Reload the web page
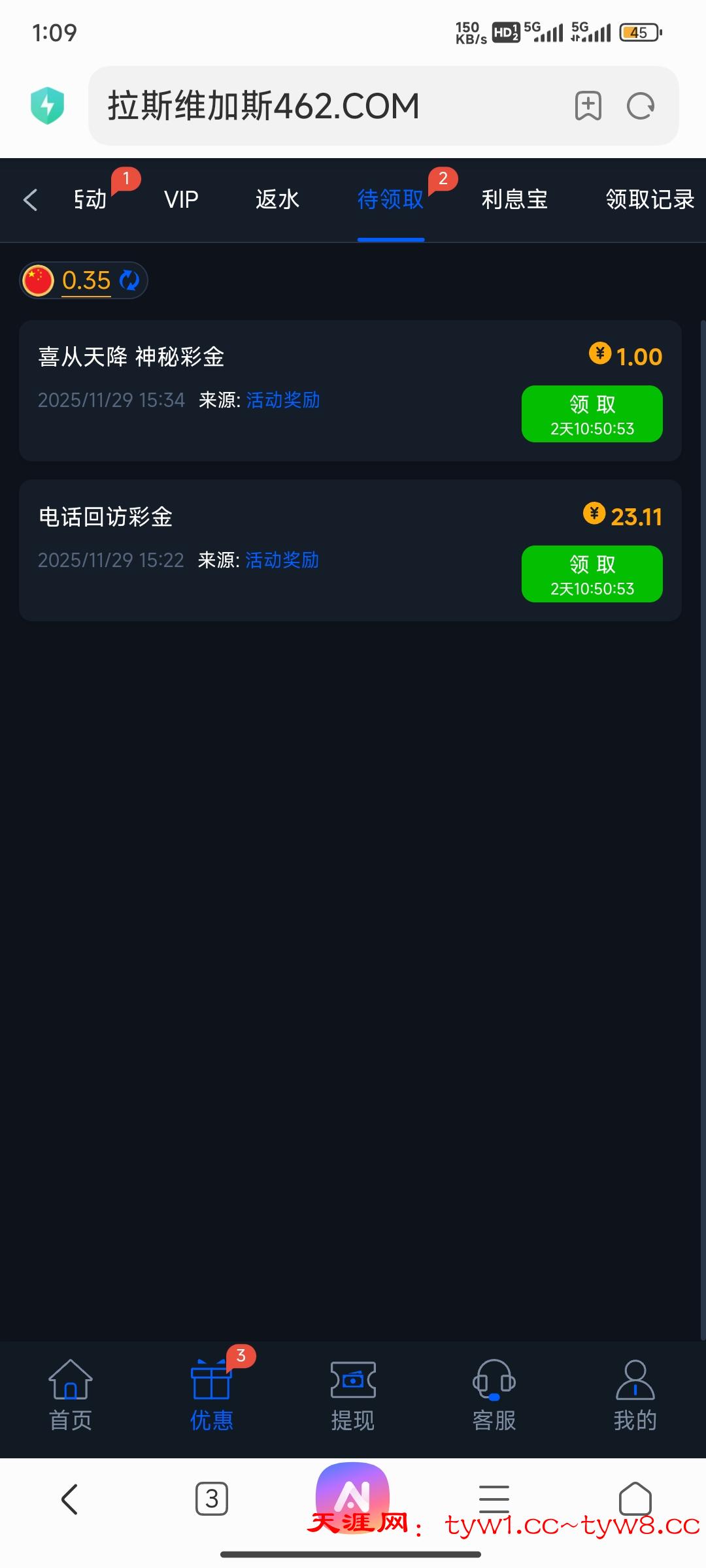The image size is (706, 1568). [641, 106]
